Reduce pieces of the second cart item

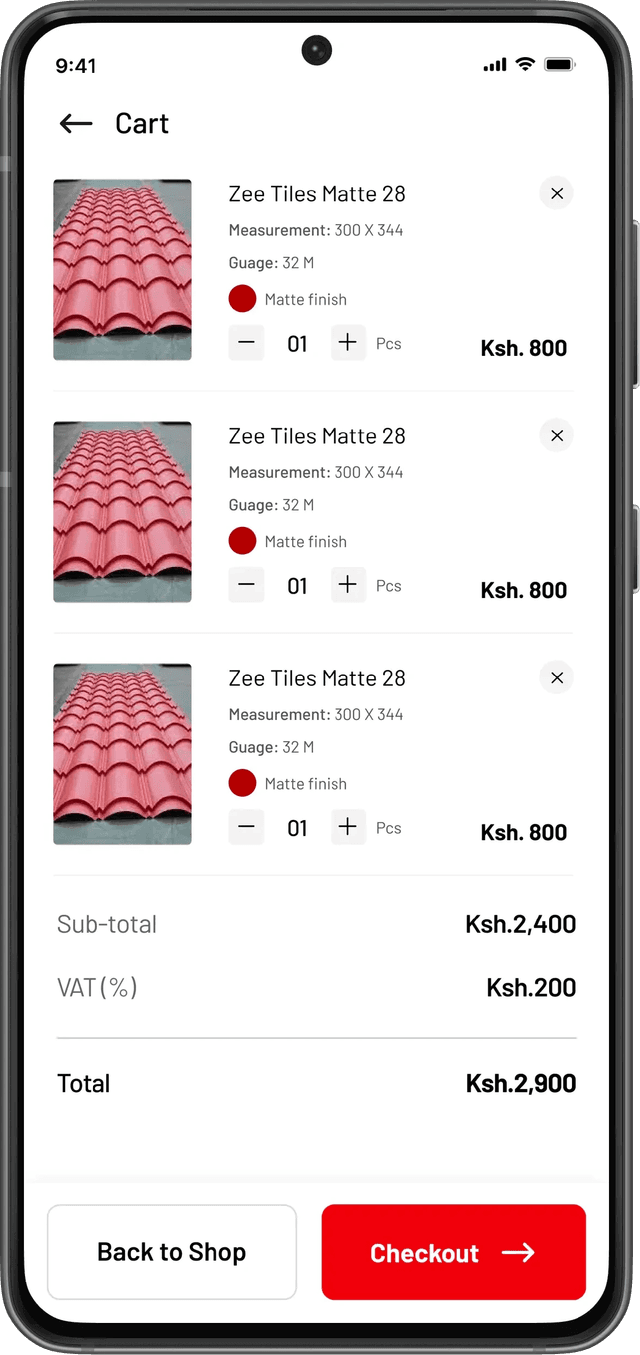[x=247, y=585]
